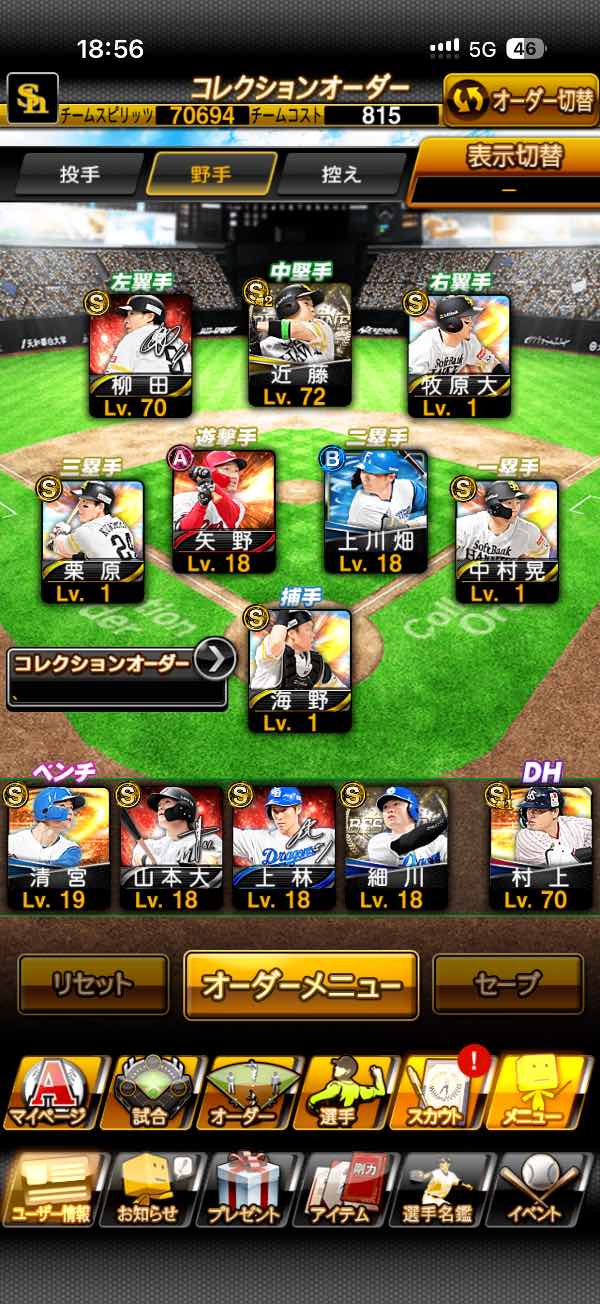Viewport: 600px width, 1304px height.
Task: Select bench player 清宮 card
Action: (58, 847)
